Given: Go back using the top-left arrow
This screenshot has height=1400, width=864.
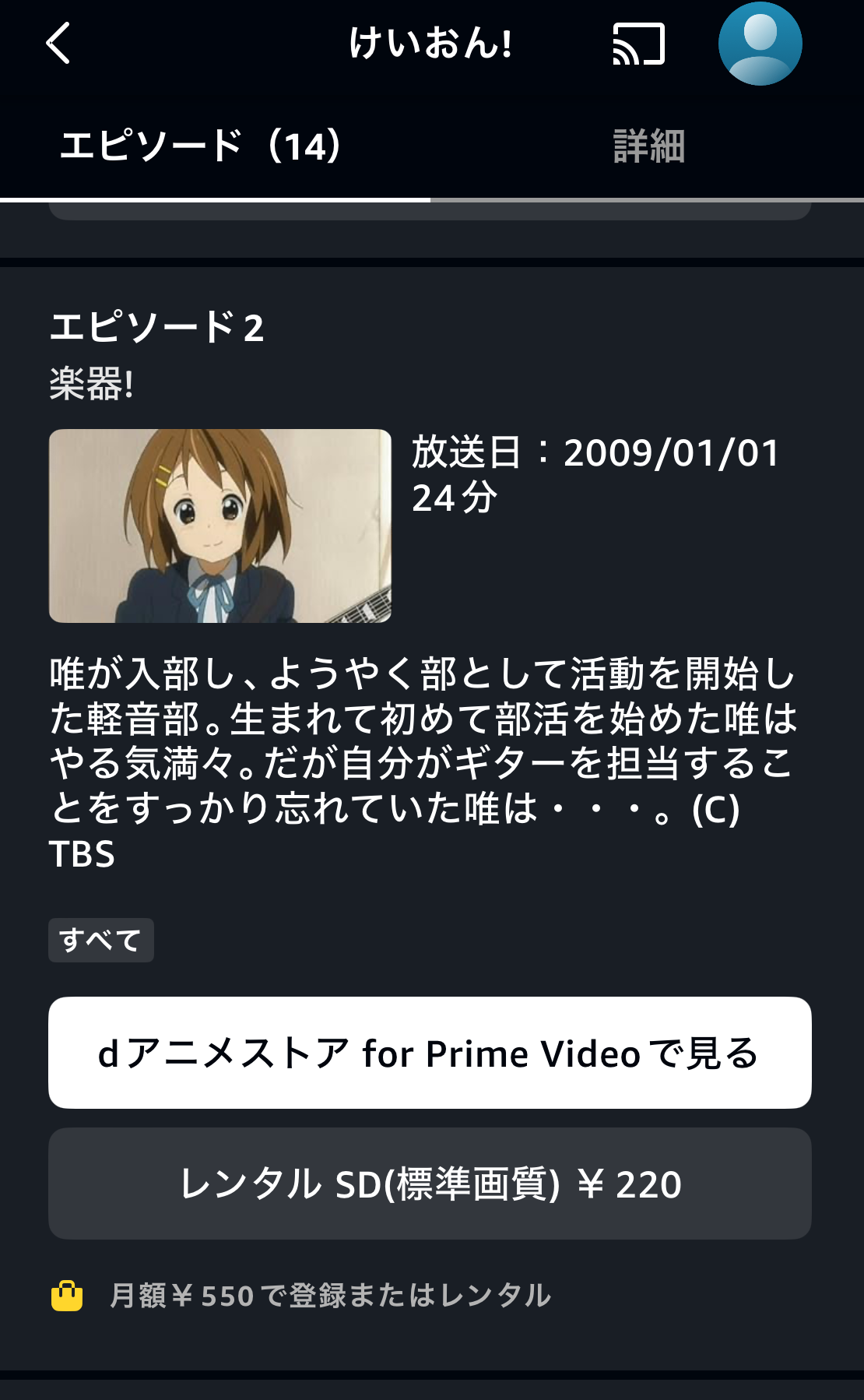Looking at the screenshot, I should tap(59, 43).
